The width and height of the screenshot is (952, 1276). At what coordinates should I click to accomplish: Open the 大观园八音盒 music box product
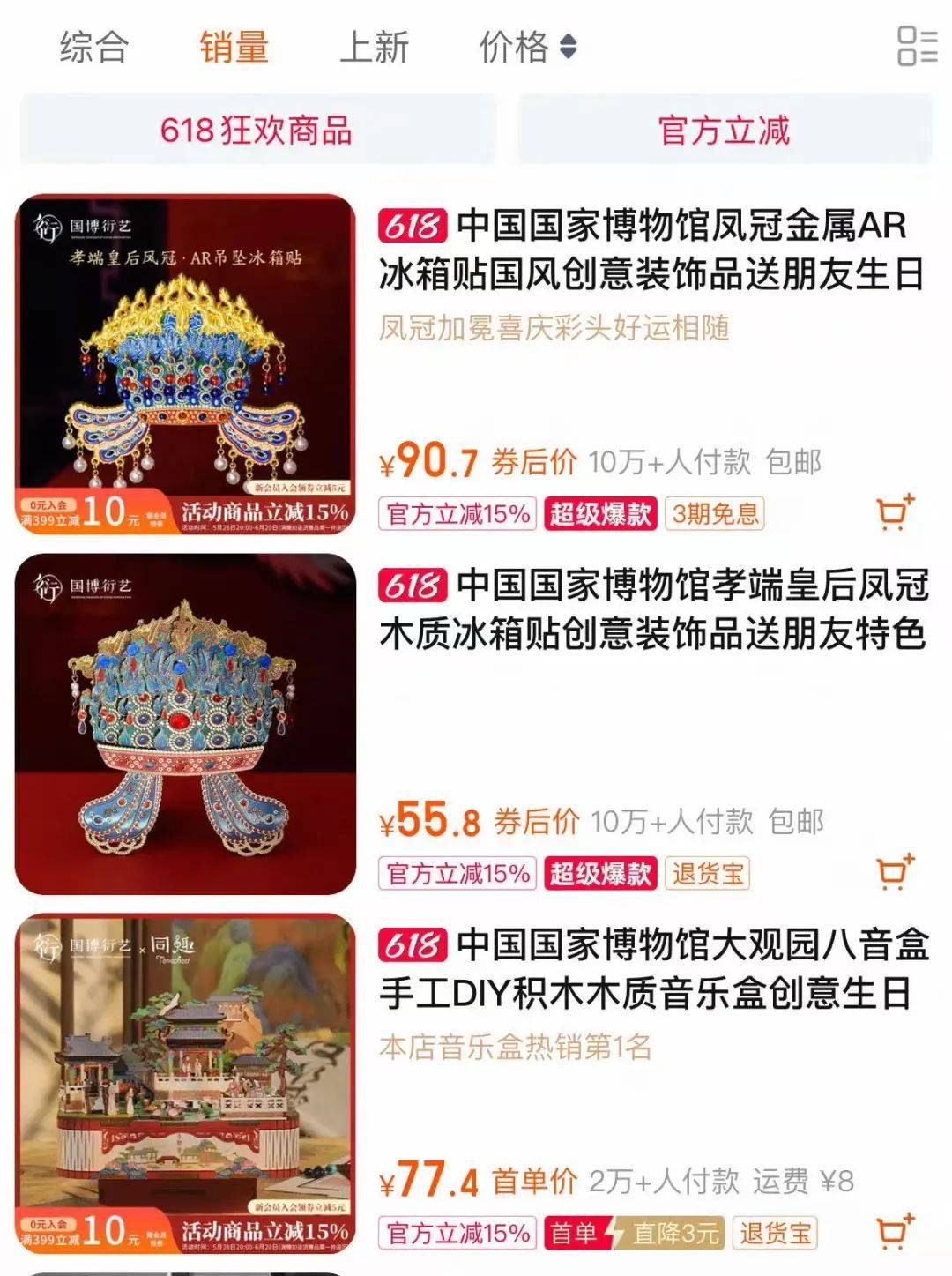coord(652,969)
